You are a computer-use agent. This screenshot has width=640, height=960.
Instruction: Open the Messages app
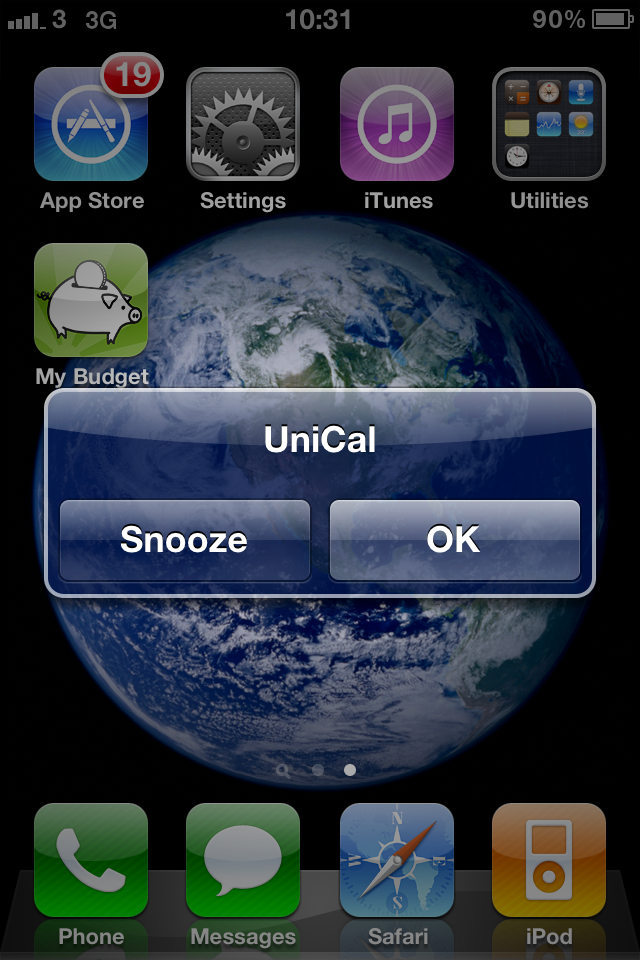pyautogui.click(x=243, y=860)
